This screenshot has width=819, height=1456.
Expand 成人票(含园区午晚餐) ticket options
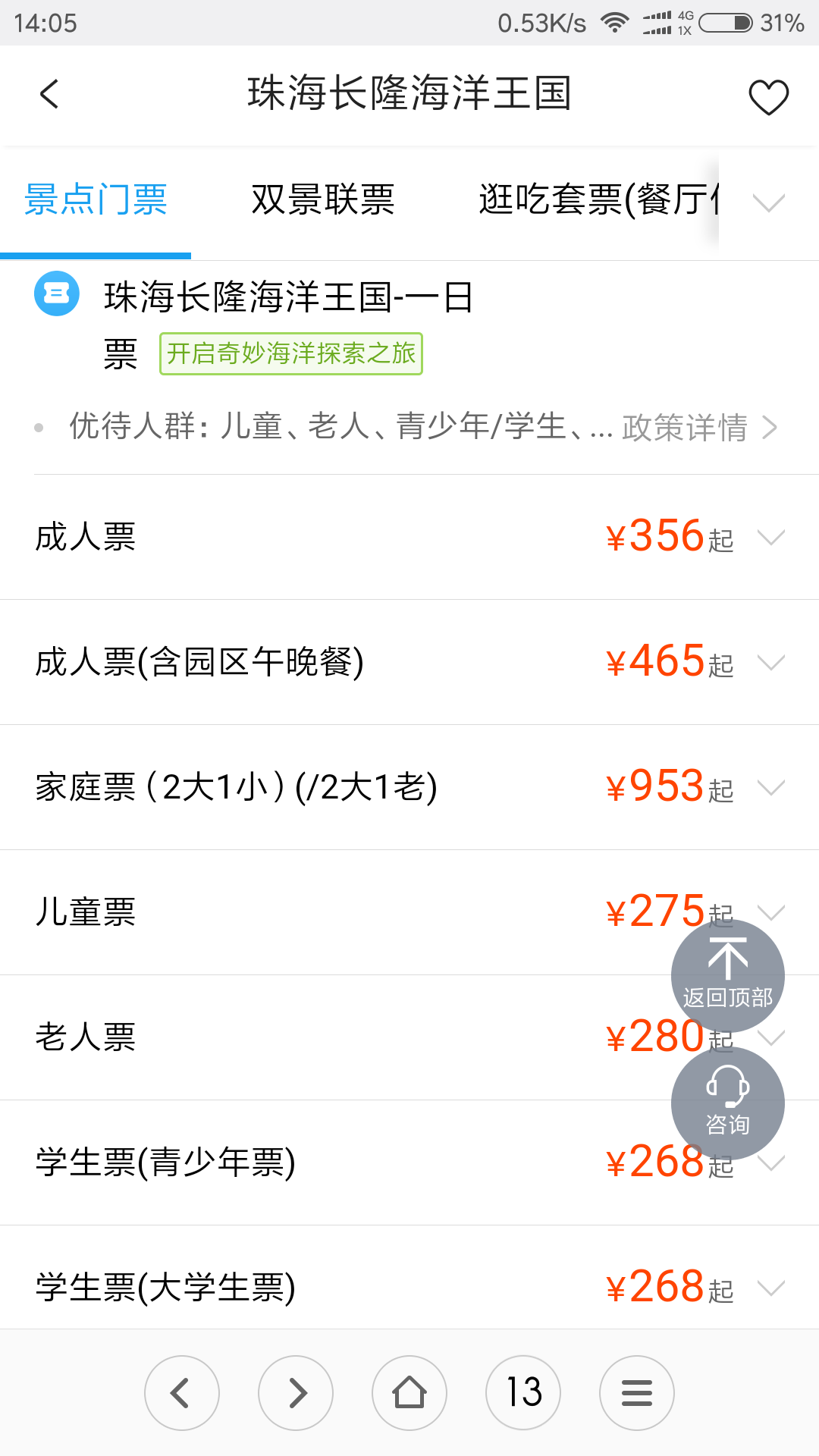409,662
